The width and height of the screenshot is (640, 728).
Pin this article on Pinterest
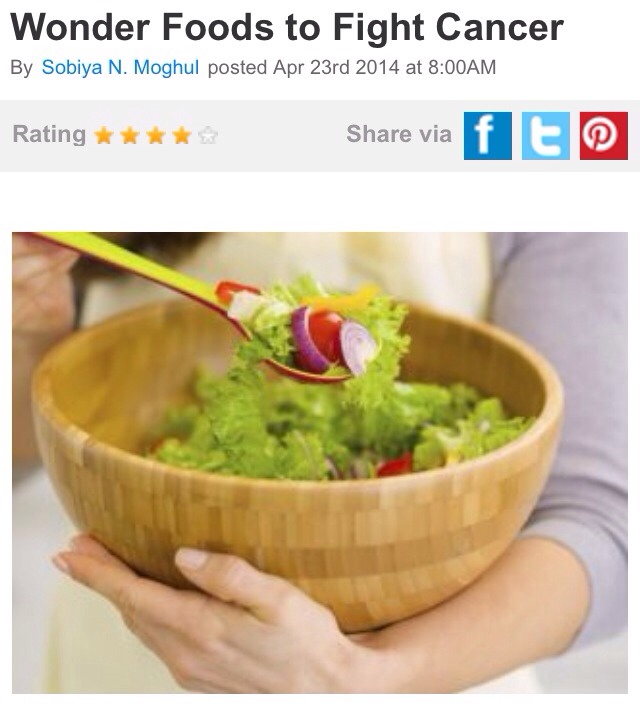[603, 135]
